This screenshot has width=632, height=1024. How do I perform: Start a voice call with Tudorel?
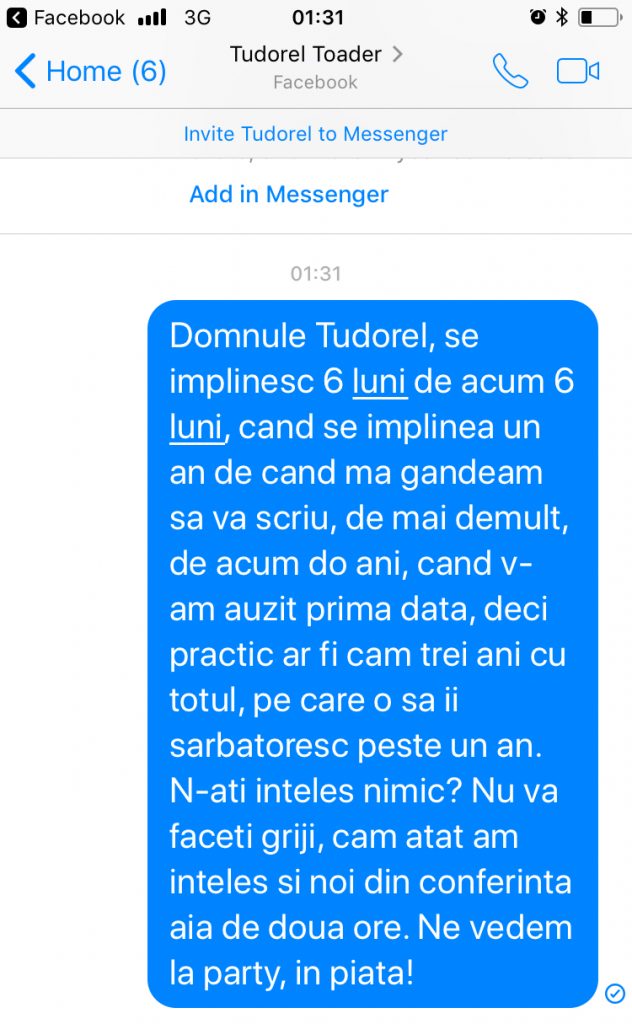point(510,71)
